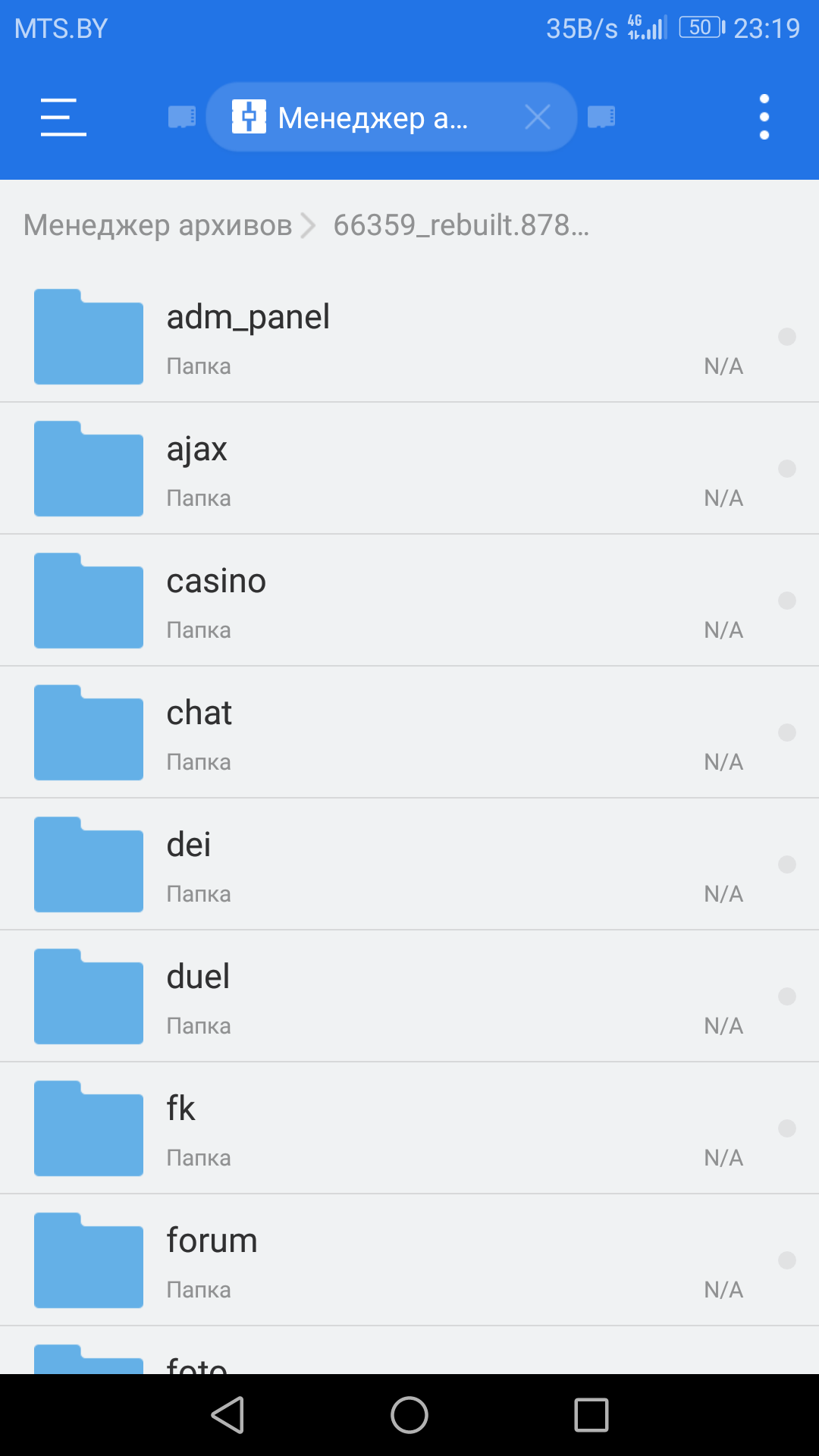Go back using the system back button
The height and width of the screenshot is (1456, 819).
click(227, 1415)
